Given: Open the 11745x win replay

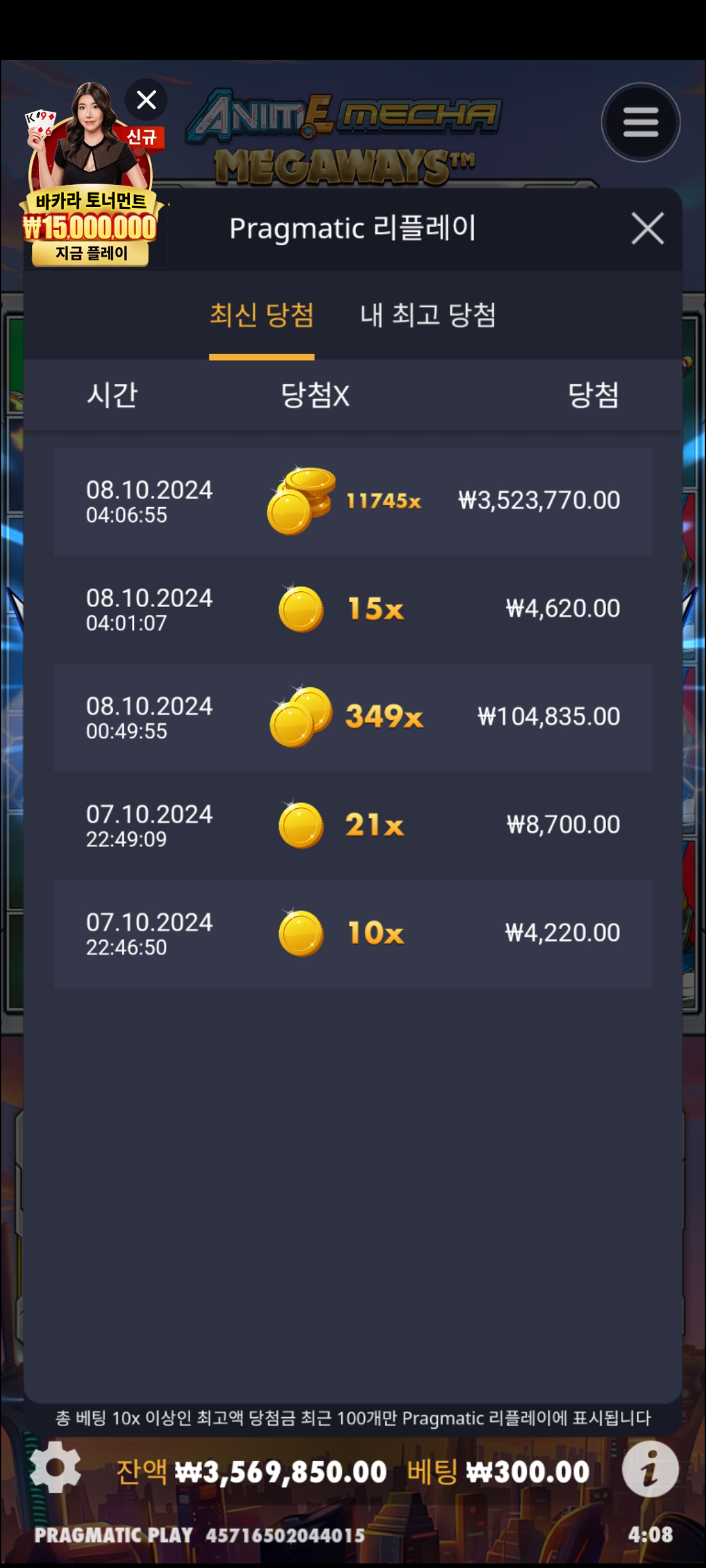Looking at the screenshot, I should [353, 501].
